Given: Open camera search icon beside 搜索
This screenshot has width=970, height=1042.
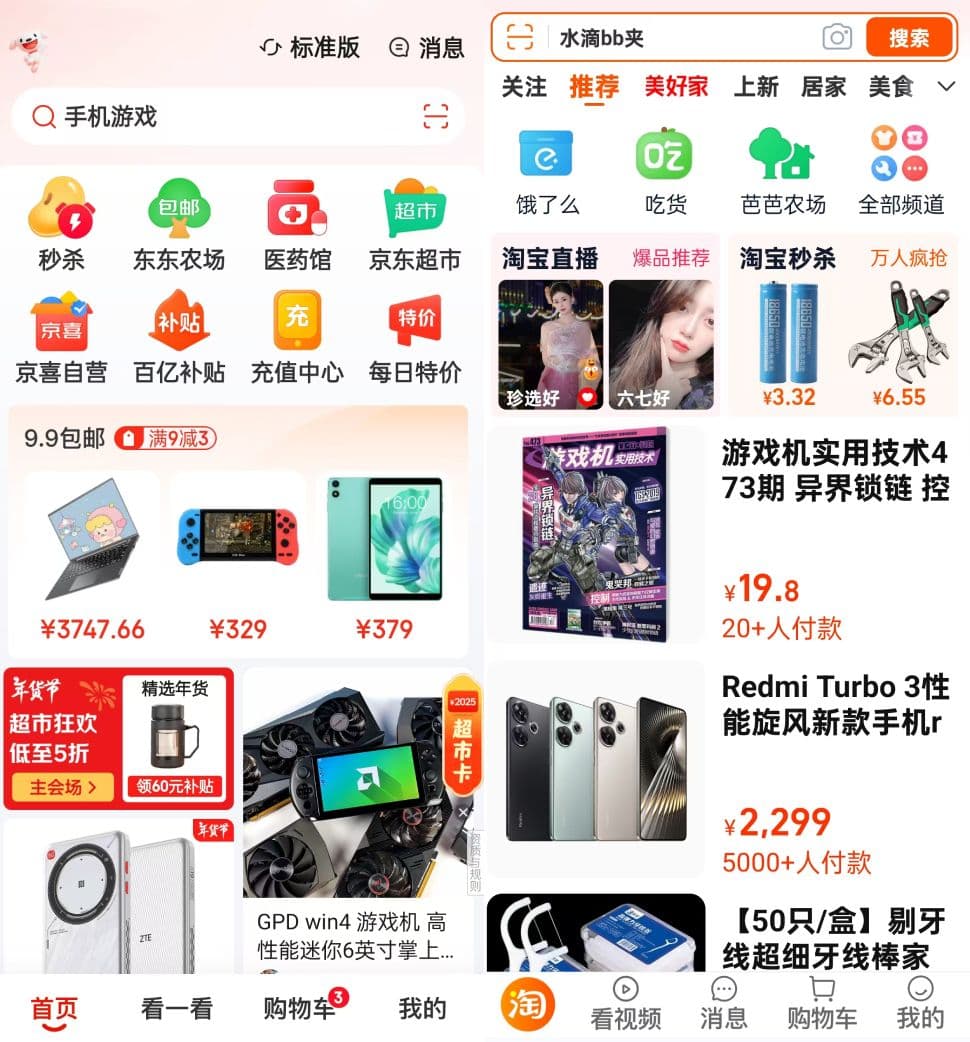Looking at the screenshot, I should (837, 38).
